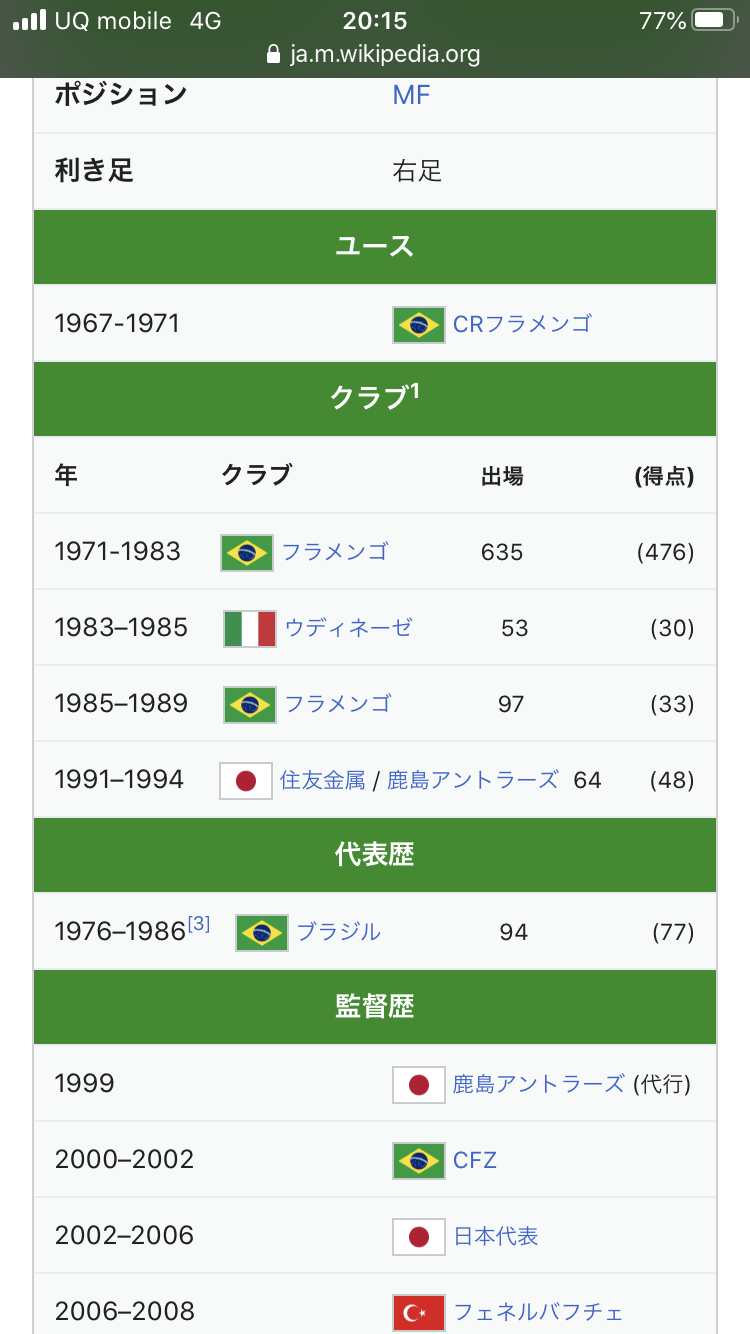Screen dimensions: 750x1334
Task: Open 鹿島アントラーズ link in the 1991–1994 row
Action: (472, 780)
